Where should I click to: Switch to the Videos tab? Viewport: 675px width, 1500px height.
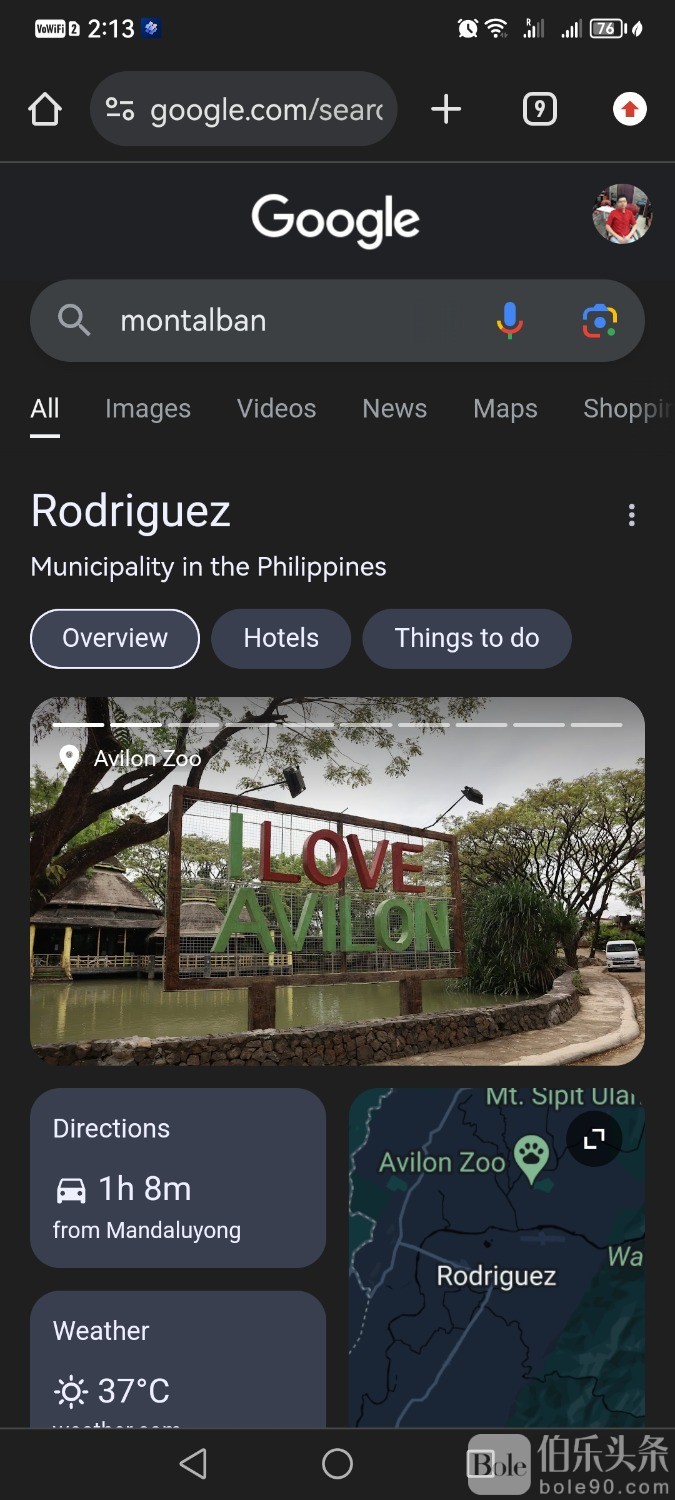pos(276,409)
